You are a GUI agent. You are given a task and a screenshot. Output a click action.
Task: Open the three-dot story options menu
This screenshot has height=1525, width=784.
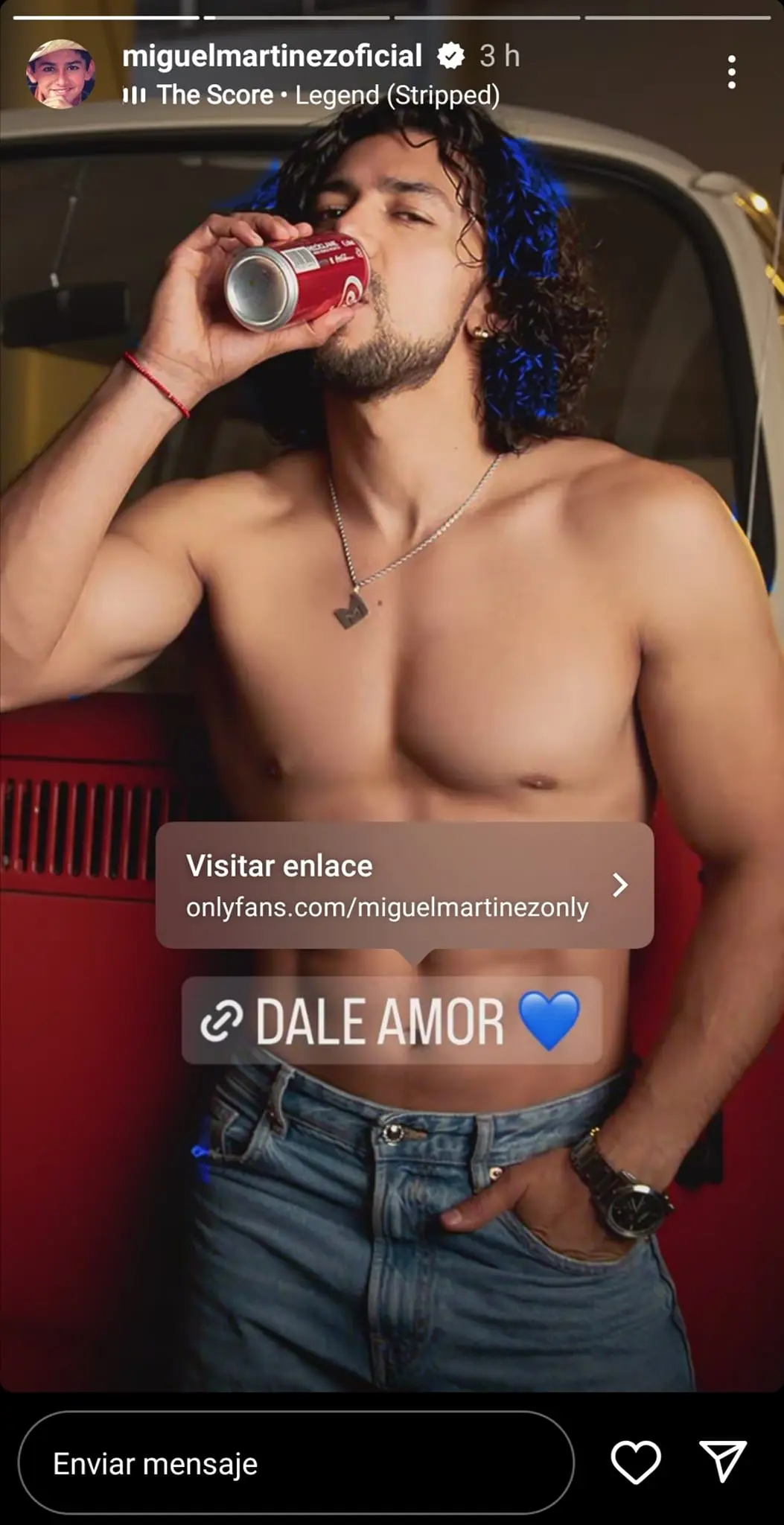(732, 72)
